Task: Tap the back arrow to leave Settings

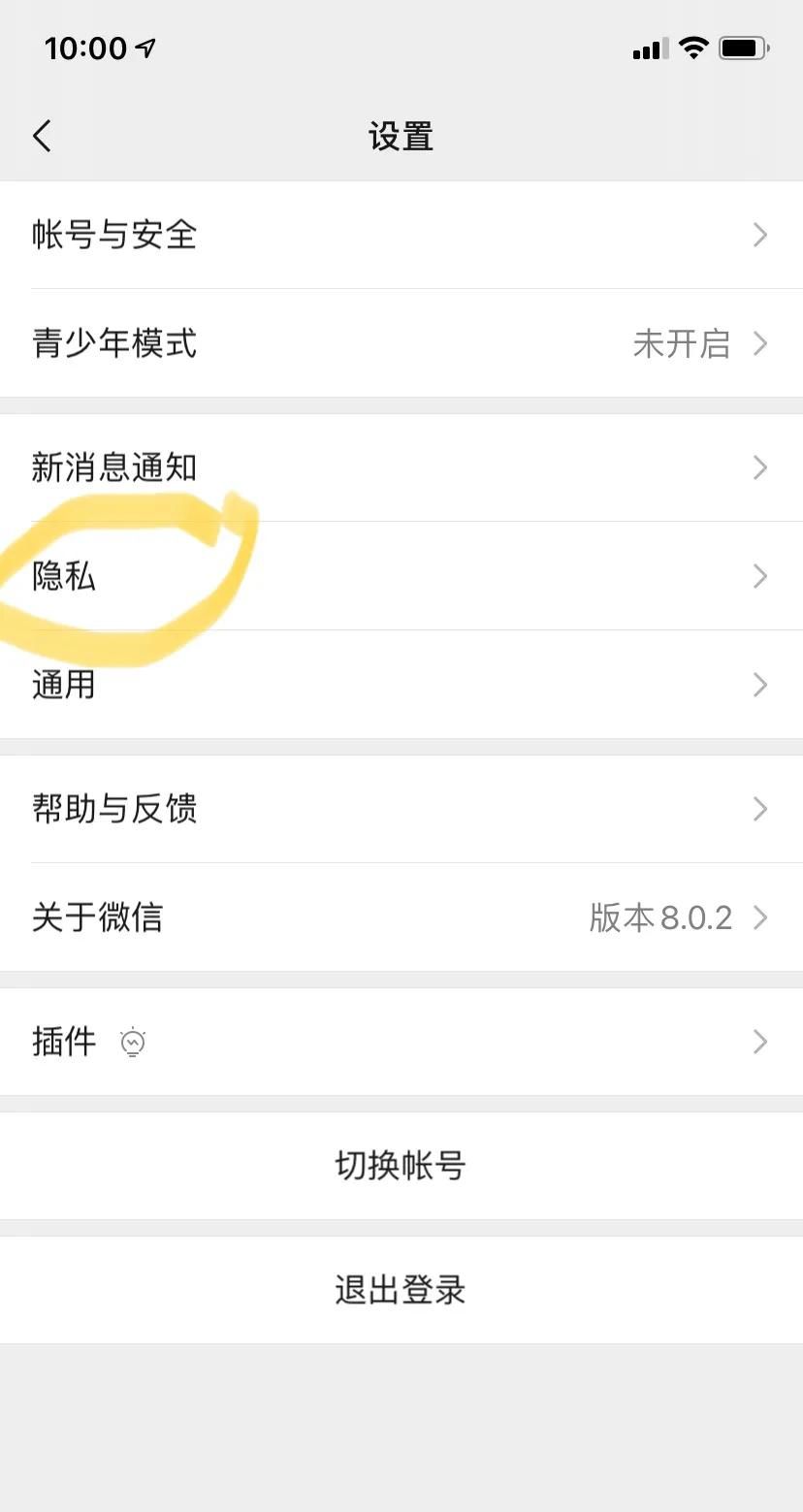Action: coord(43,136)
